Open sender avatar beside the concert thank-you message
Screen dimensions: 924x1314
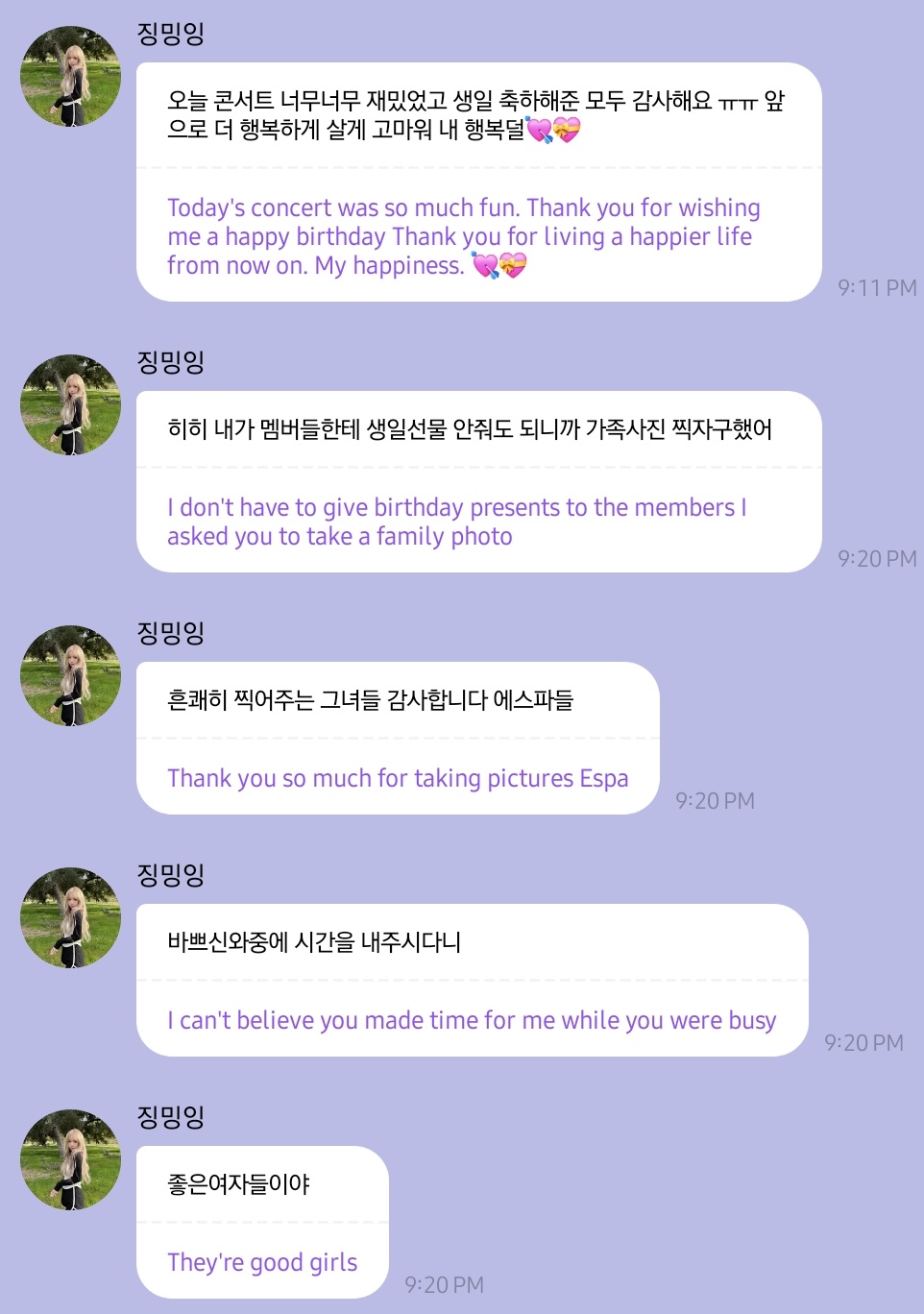click(x=71, y=77)
